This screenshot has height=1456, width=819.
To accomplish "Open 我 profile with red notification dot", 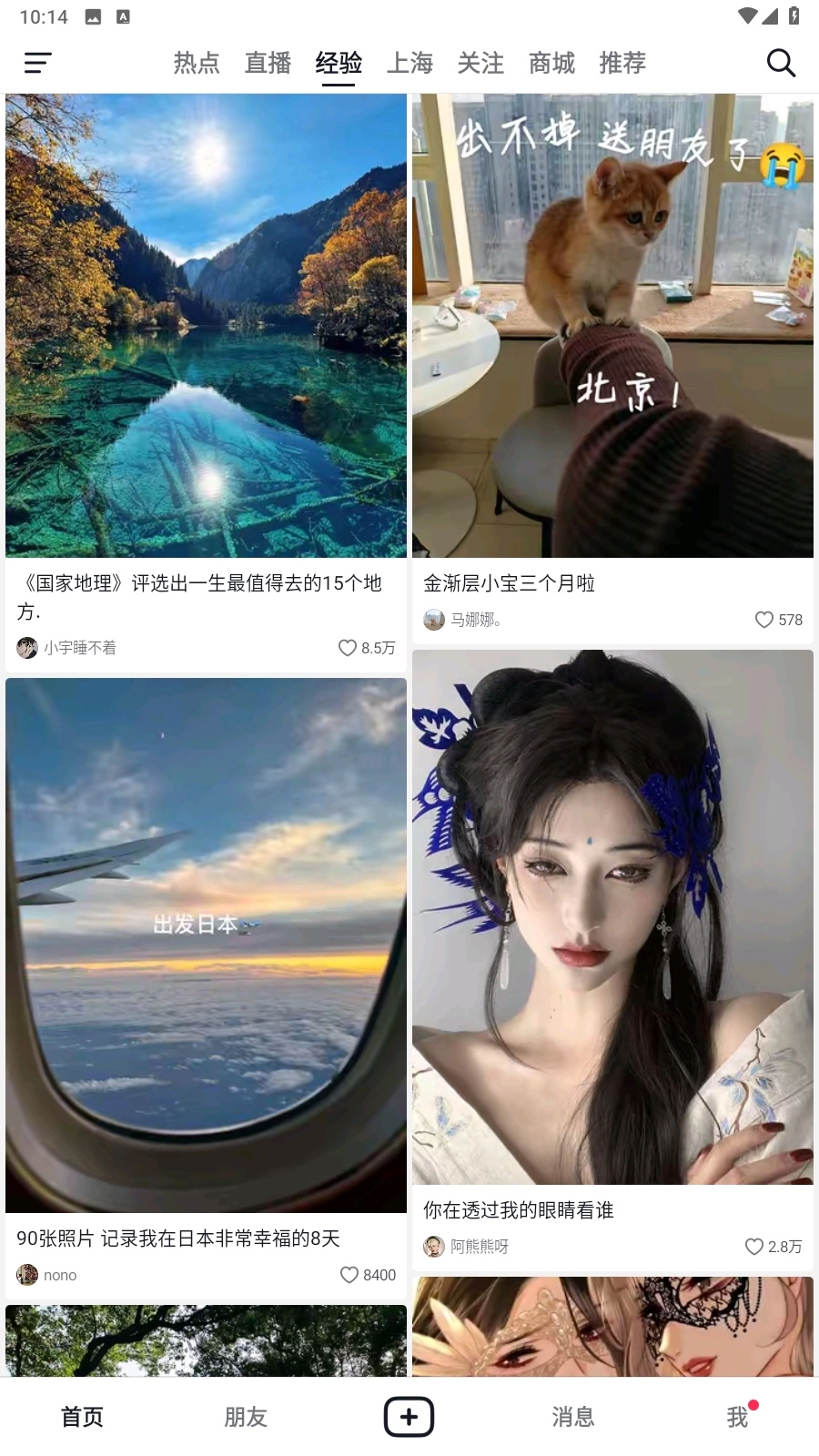I will (x=737, y=1416).
